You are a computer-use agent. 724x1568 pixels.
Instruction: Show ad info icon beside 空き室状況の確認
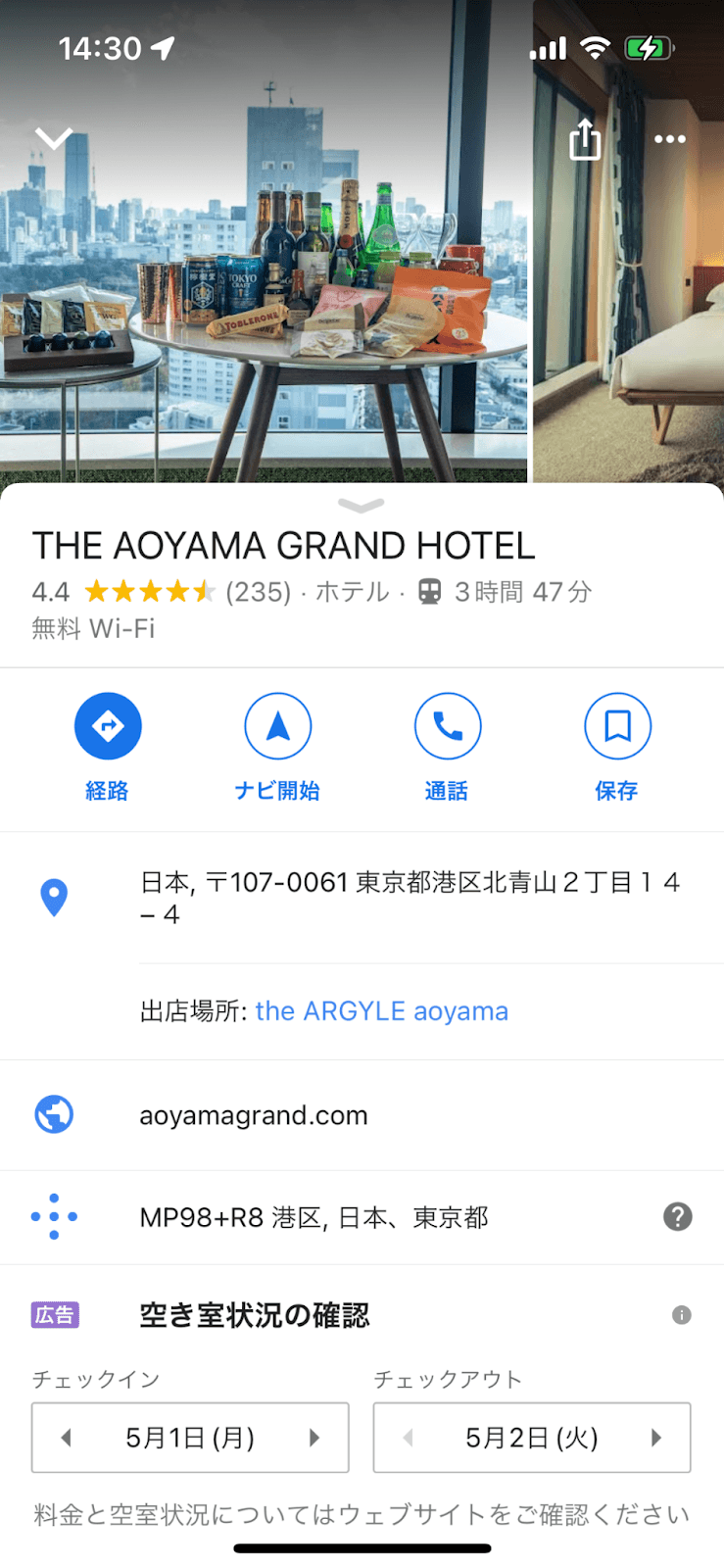click(682, 1315)
